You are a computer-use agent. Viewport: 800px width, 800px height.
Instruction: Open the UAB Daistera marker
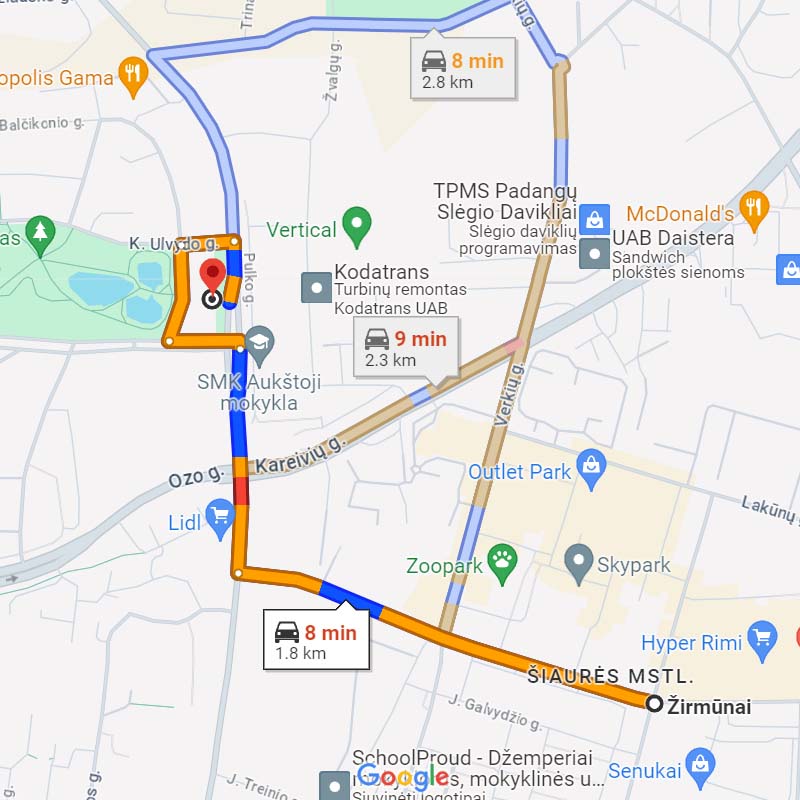coord(595,253)
